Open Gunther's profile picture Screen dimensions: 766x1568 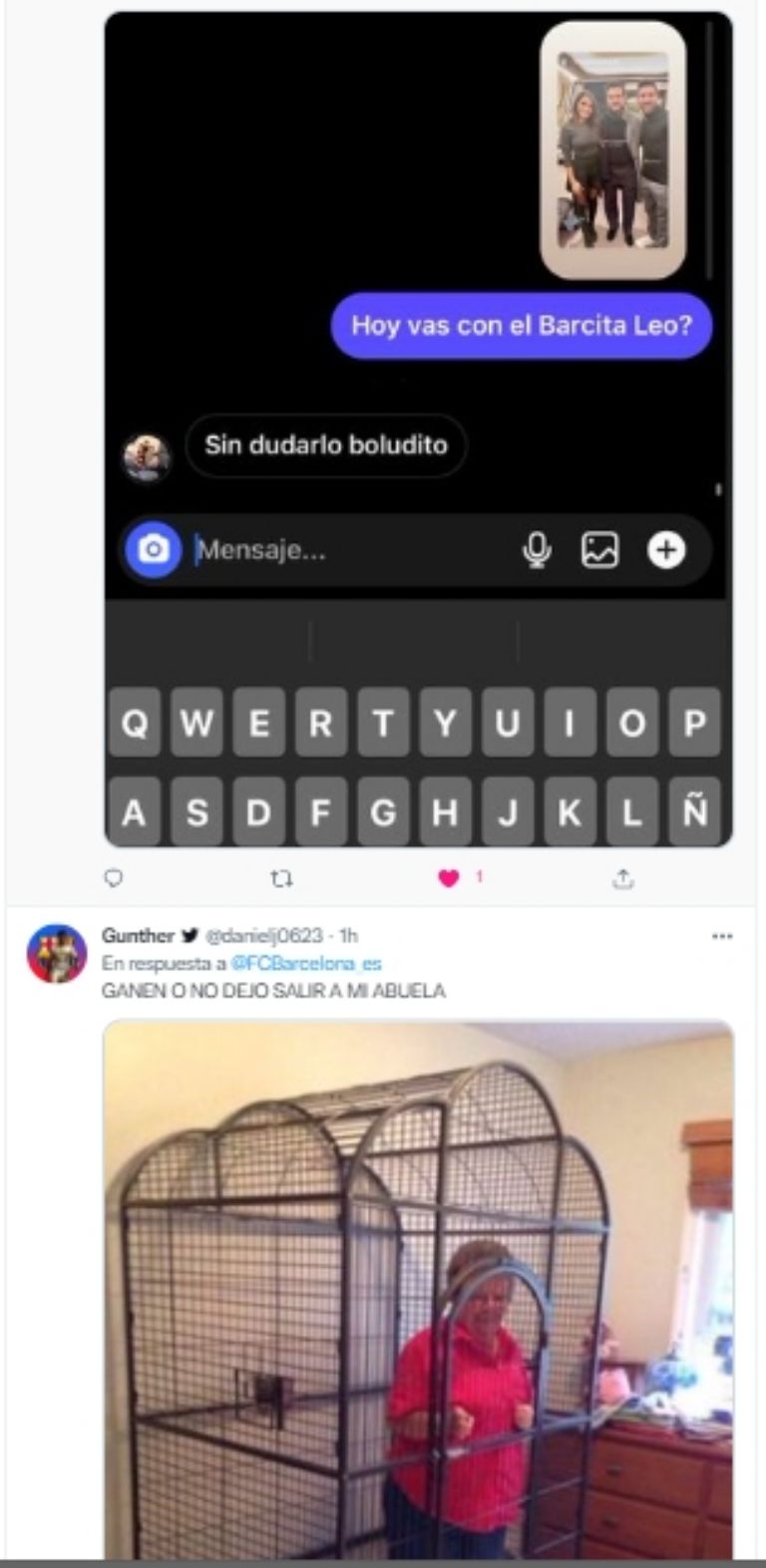pos(57,954)
